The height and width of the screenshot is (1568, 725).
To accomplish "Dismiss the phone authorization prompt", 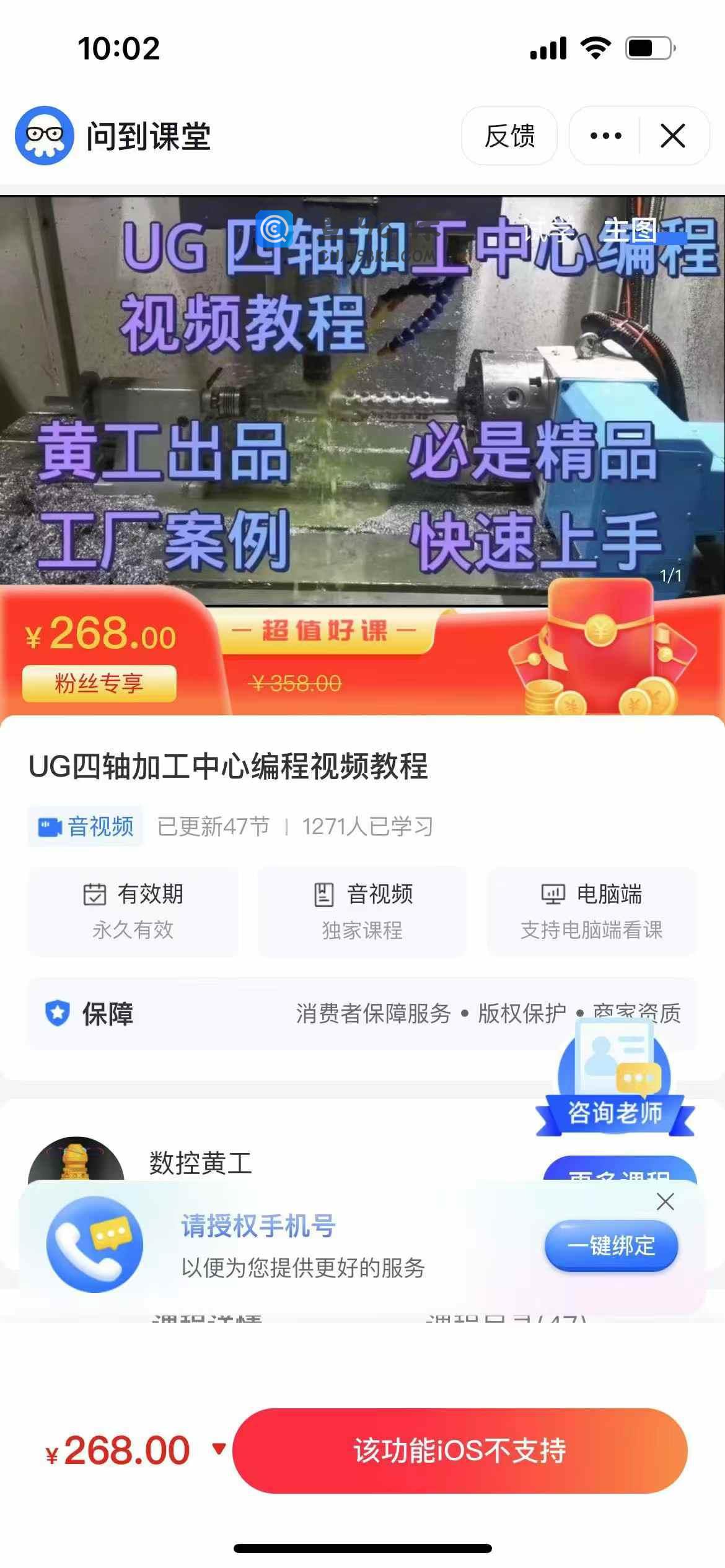I will pyautogui.click(x=665, y=1201).
